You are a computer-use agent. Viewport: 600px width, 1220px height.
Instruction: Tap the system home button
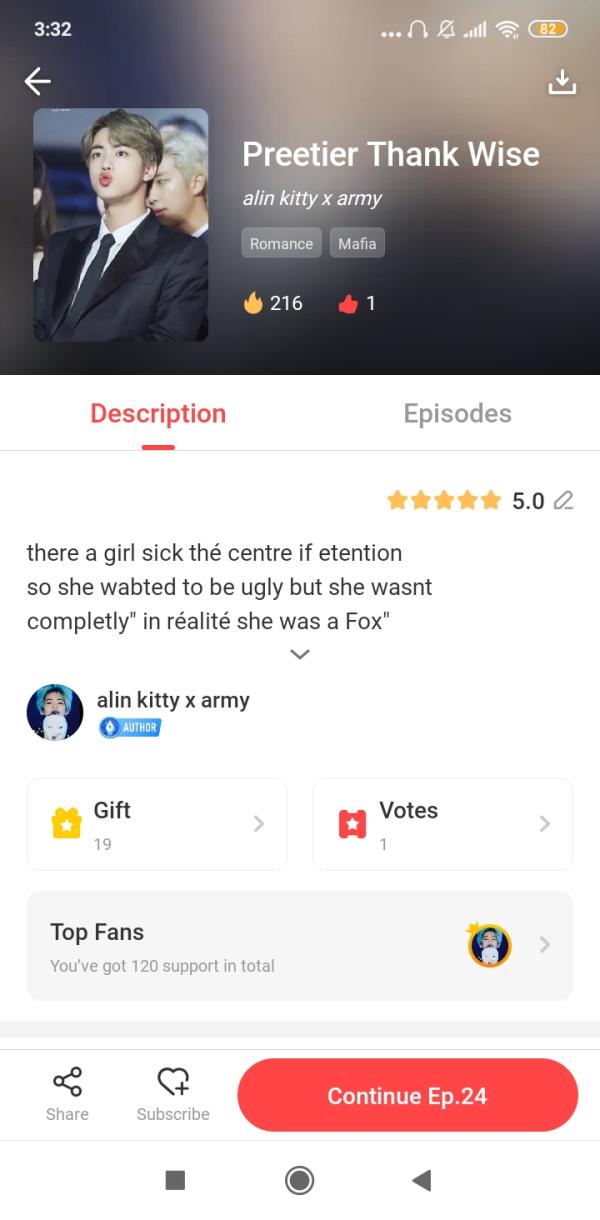299,1181
